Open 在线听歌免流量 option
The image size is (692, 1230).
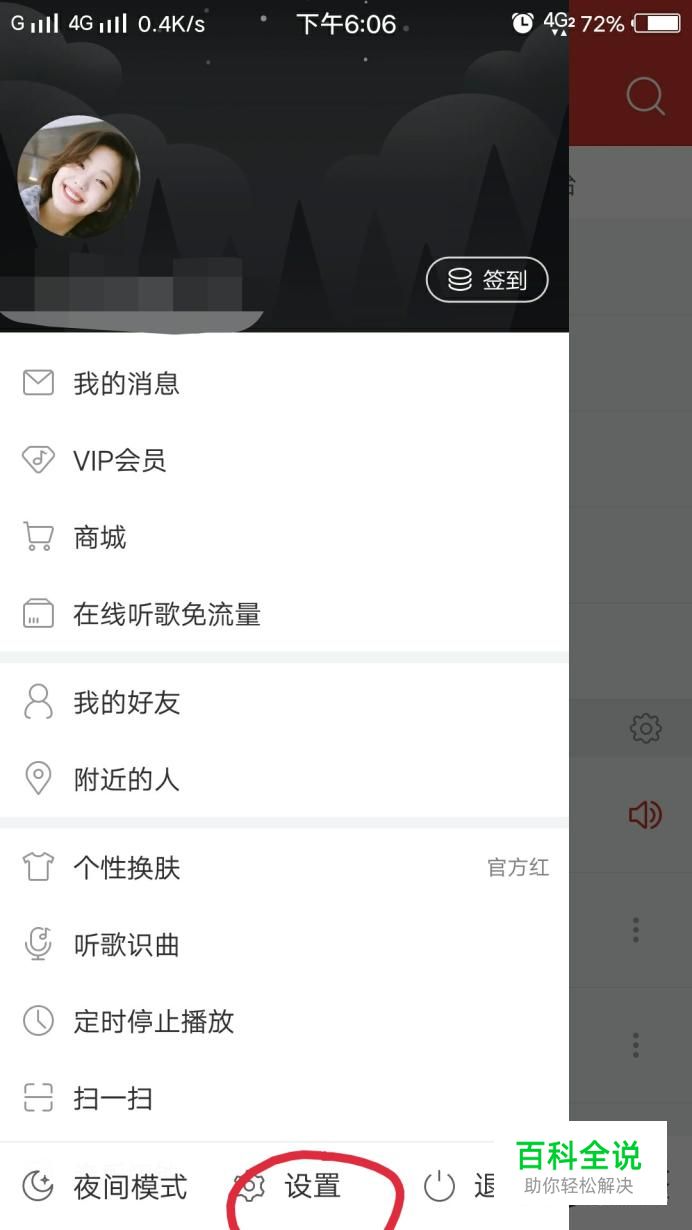(166, 614)
